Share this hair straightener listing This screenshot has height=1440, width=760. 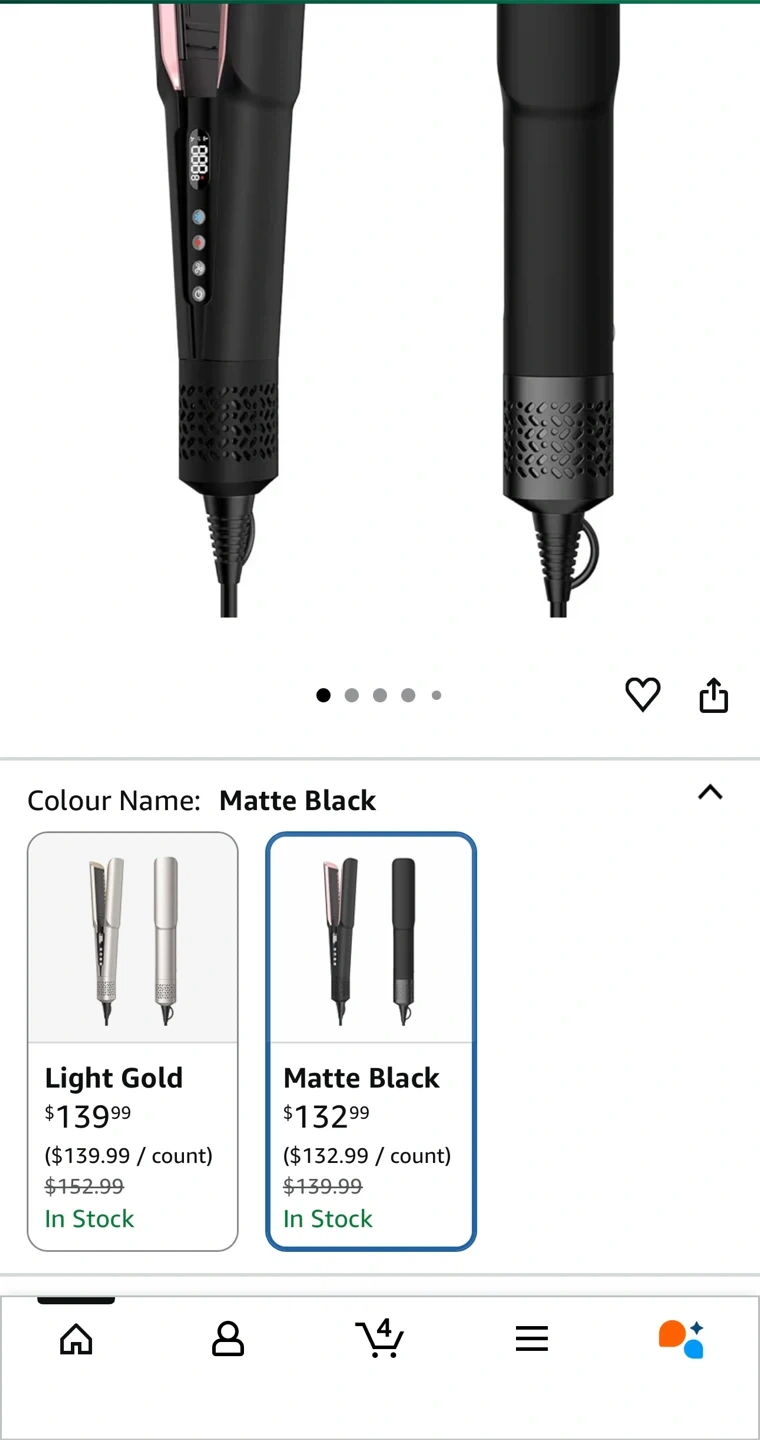pyautogui.click(x=713, y=695)
